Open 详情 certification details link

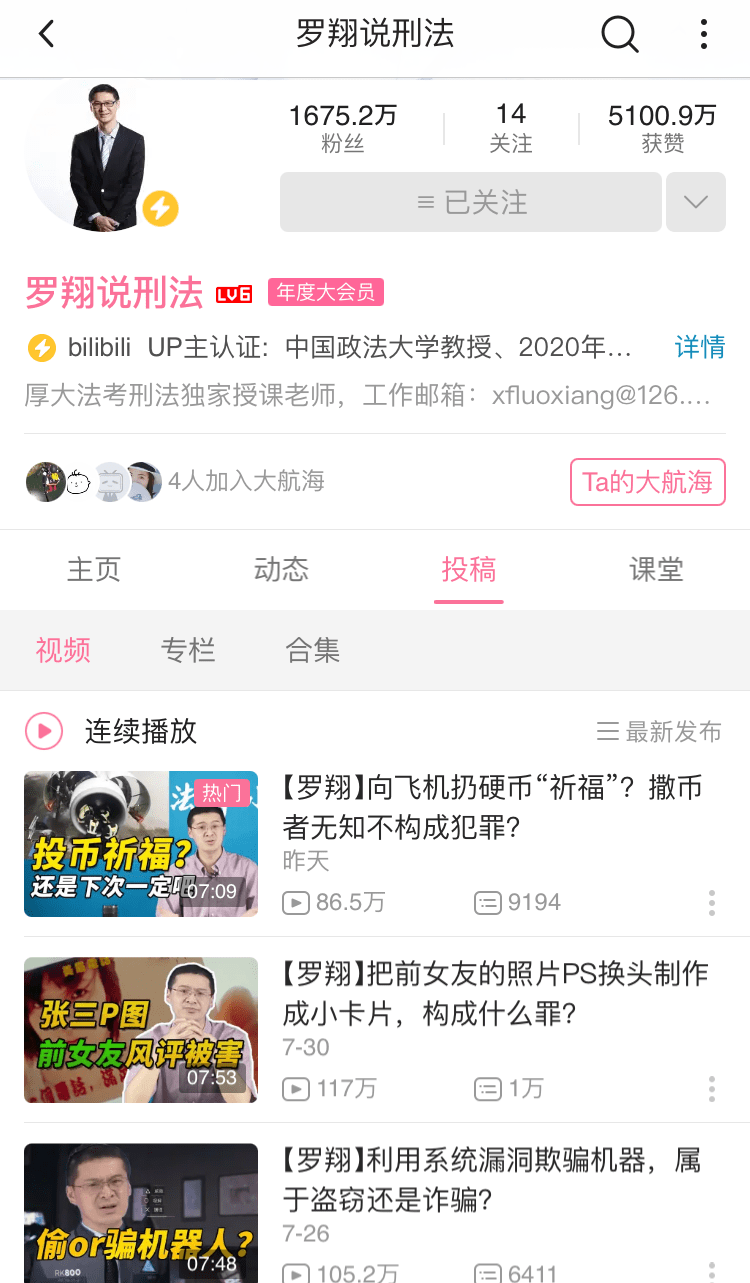click(699, 347)
